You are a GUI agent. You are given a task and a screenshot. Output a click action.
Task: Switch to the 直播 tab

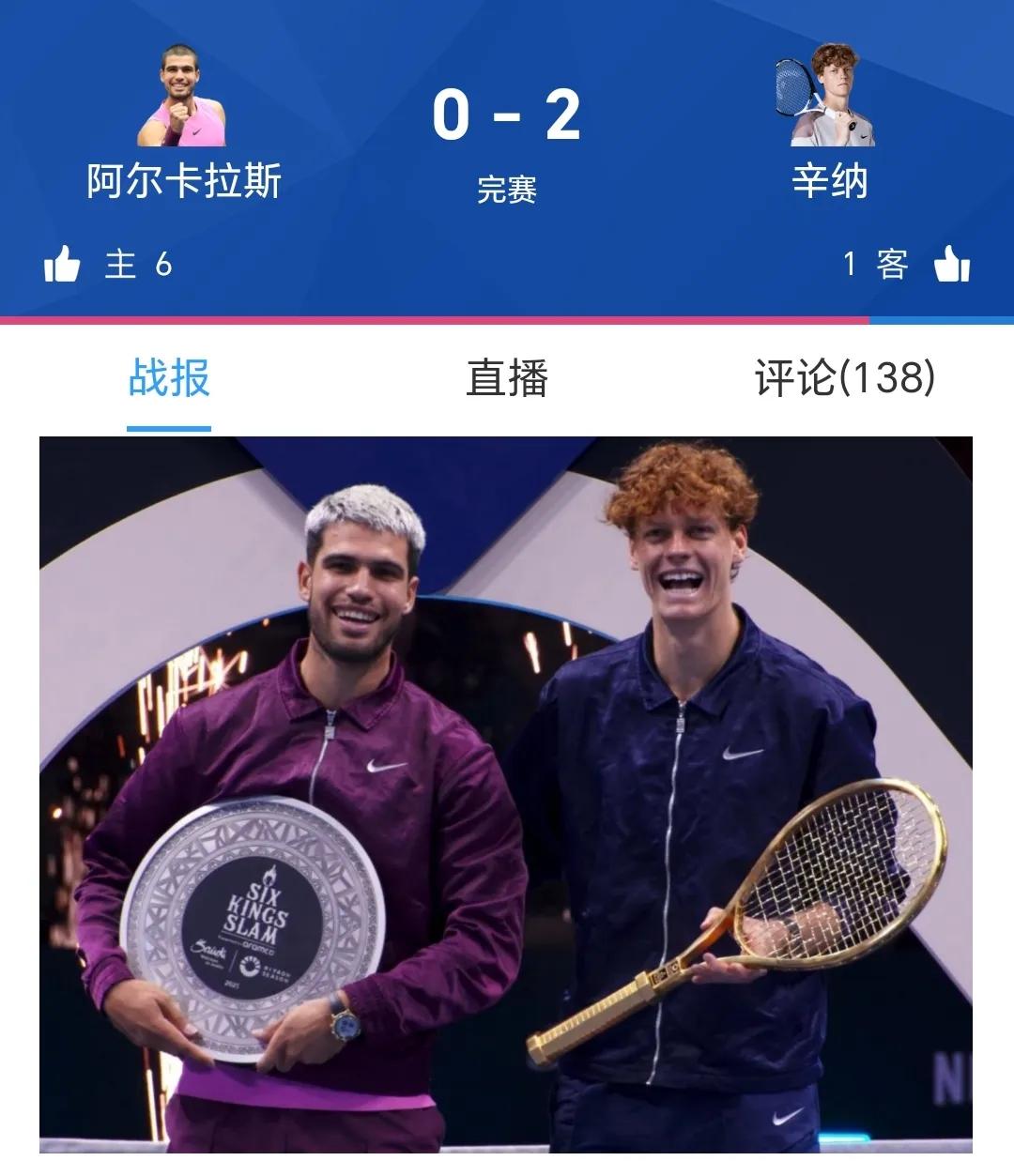[x=507, y=378]
